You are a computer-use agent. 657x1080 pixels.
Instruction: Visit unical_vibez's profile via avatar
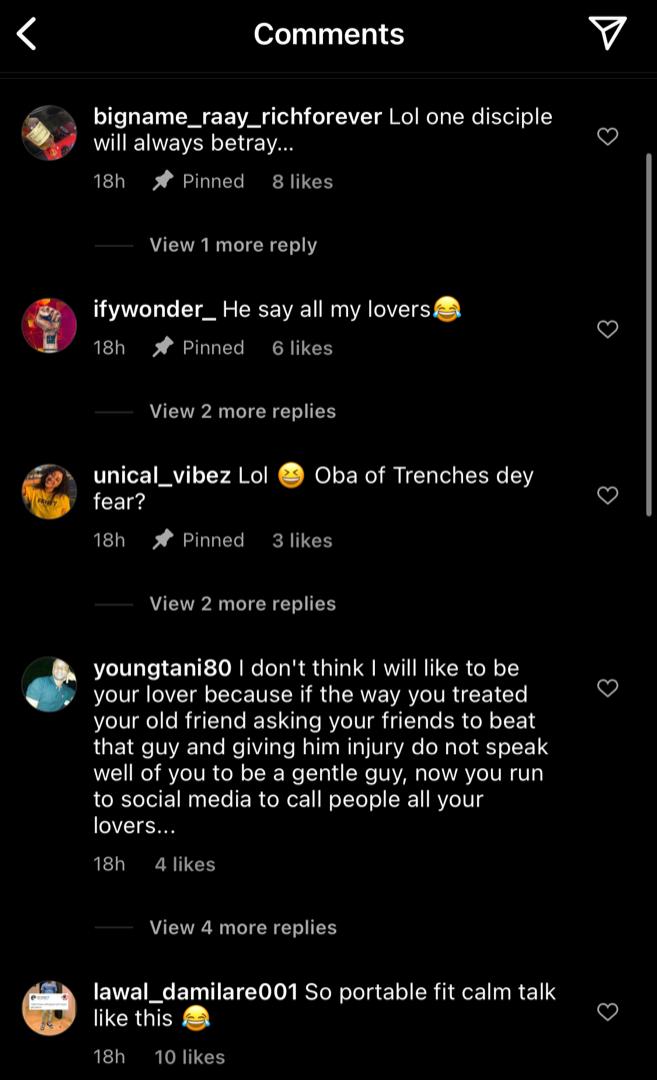click(x=49, y=492)
